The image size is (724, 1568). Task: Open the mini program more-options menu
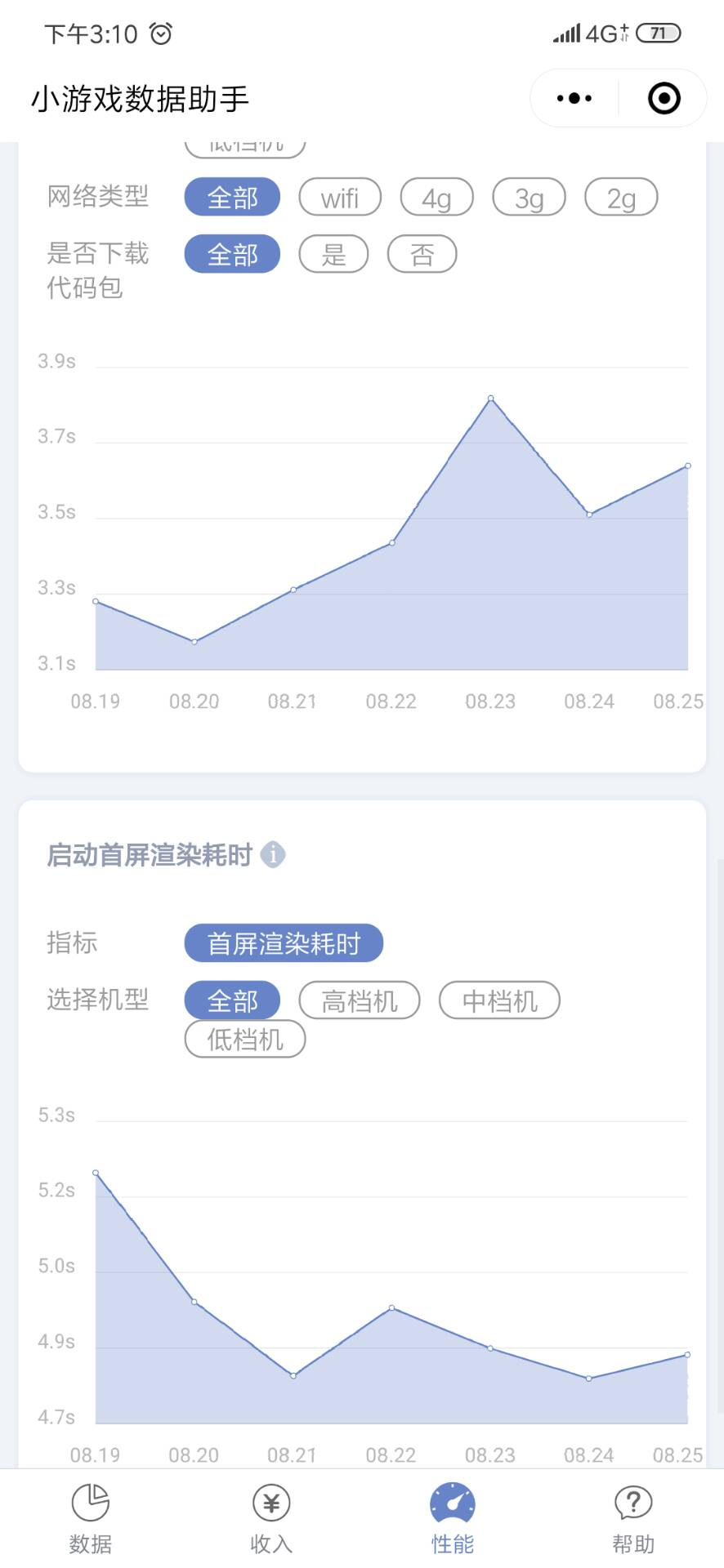(x=574, y=99)
